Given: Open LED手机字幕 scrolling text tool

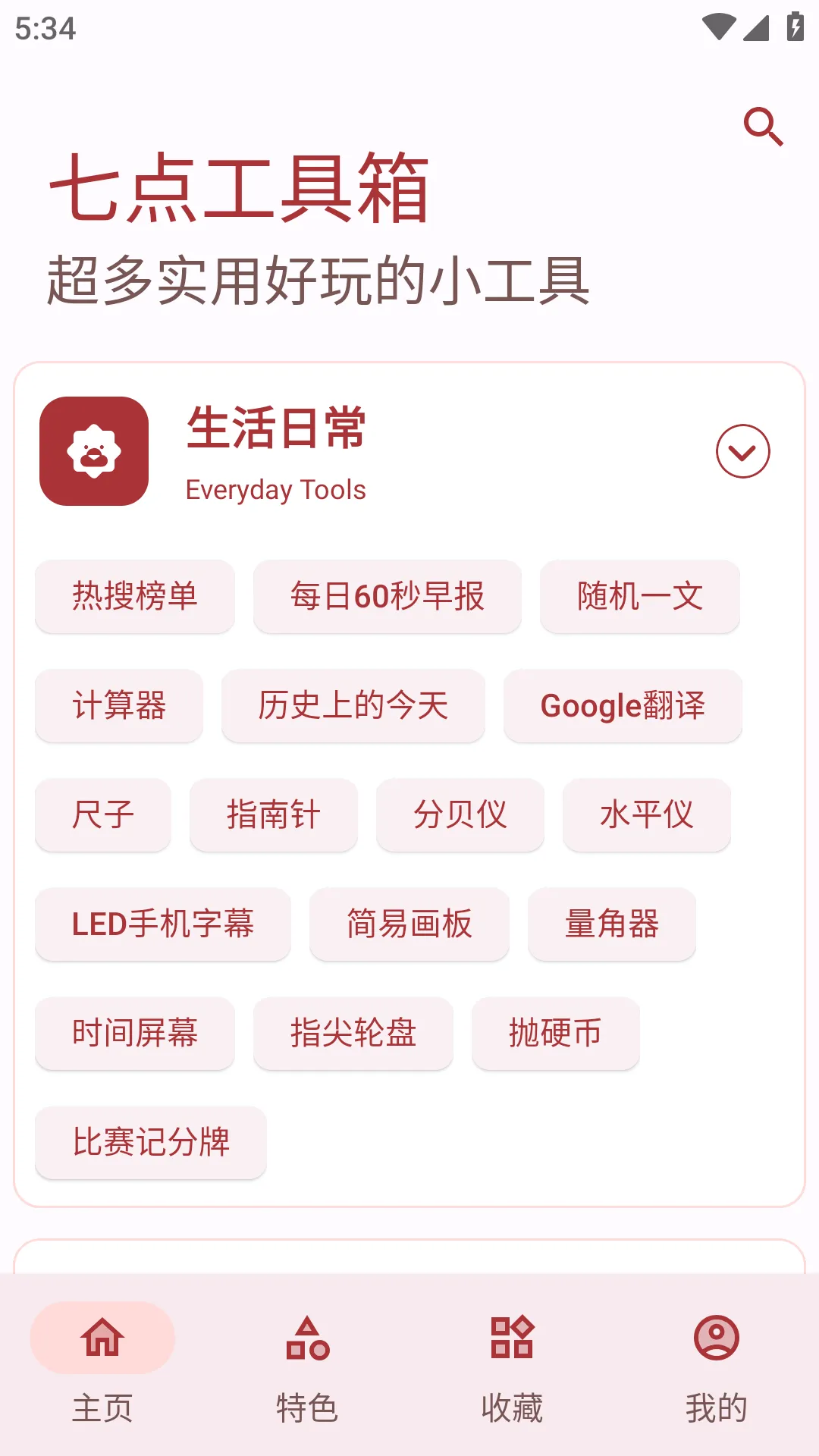Looking at the screenshot, I should click(x=163, y=924).
